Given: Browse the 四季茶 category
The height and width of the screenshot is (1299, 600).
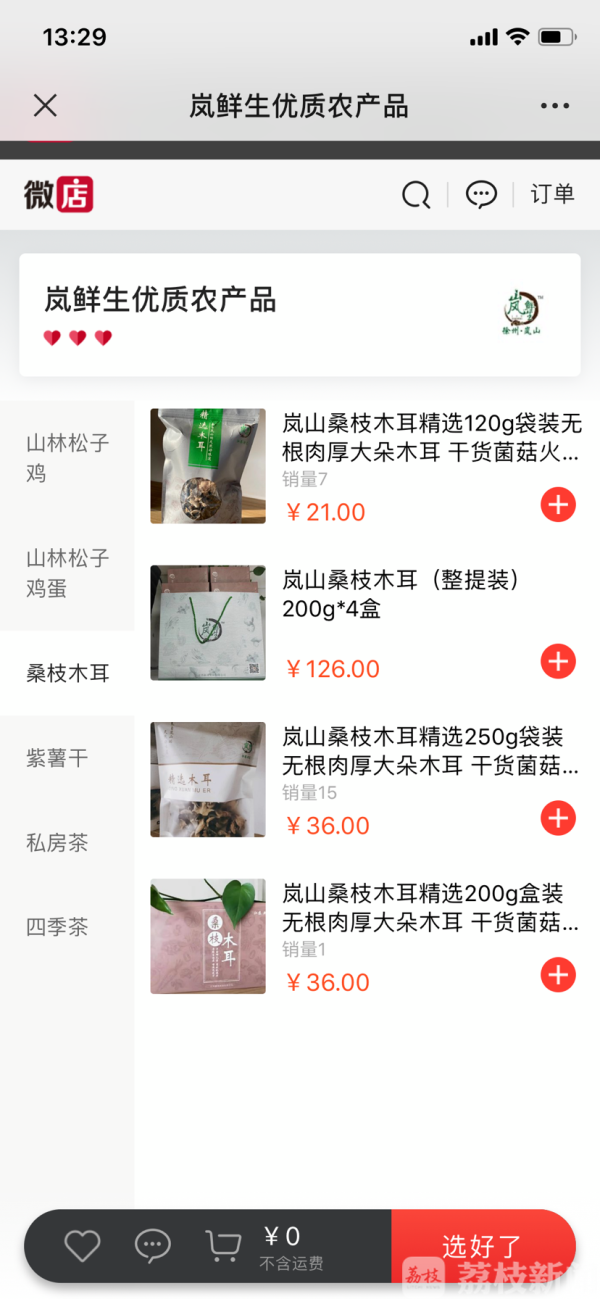Looking at the screenshot, I should tap(57, 928).
